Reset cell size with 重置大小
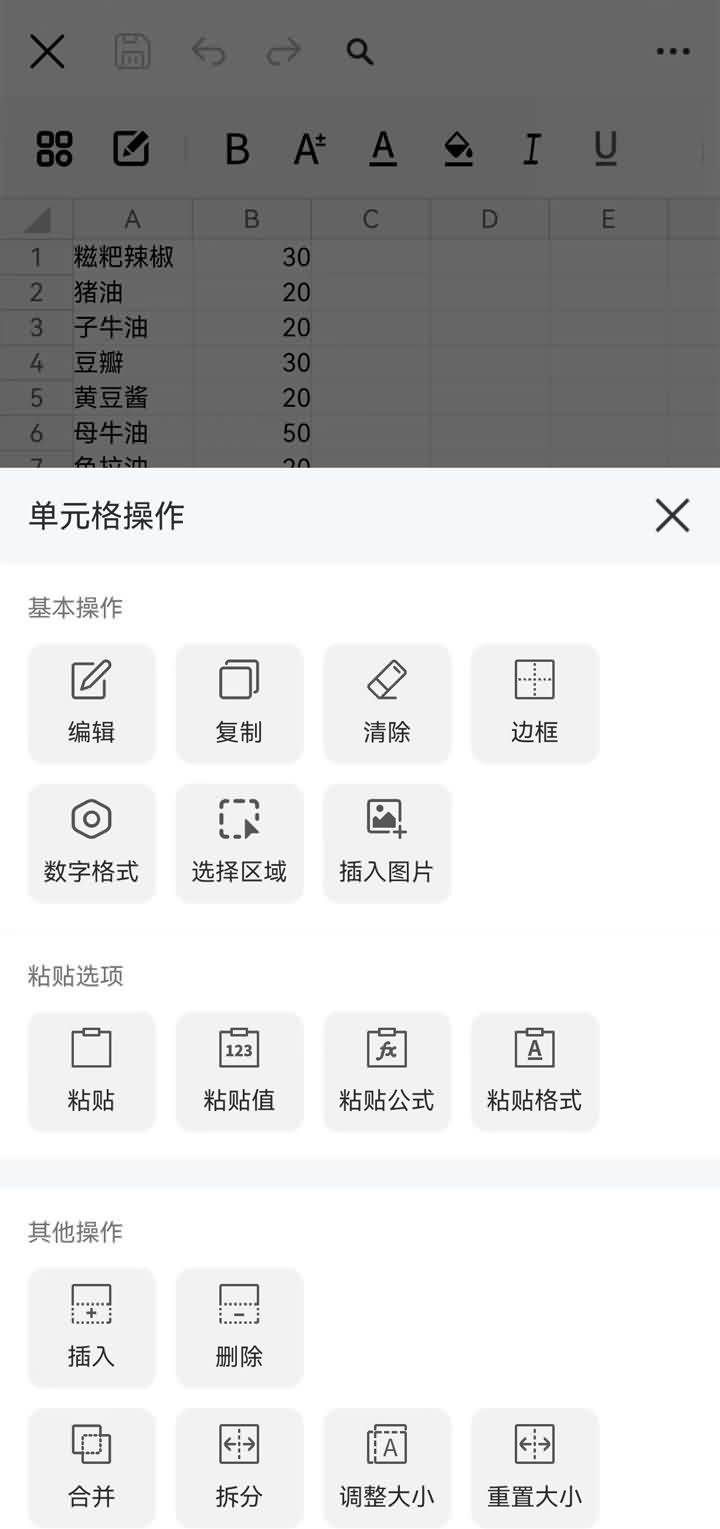The image size is (720, 1529). (x=534, y=1466)
